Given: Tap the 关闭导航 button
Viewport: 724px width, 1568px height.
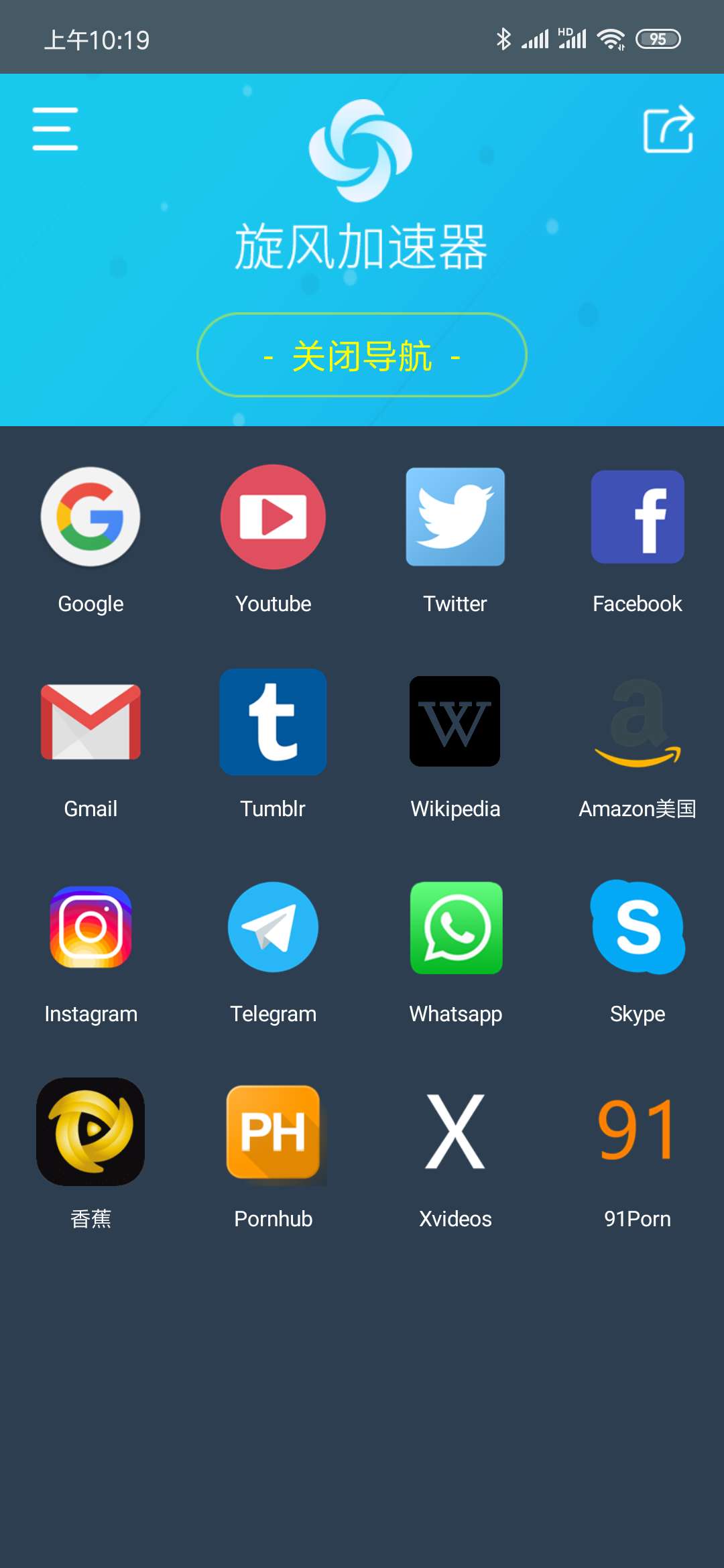Looking at the screenshot, I should pyautogui.click(x=362, y=355).
